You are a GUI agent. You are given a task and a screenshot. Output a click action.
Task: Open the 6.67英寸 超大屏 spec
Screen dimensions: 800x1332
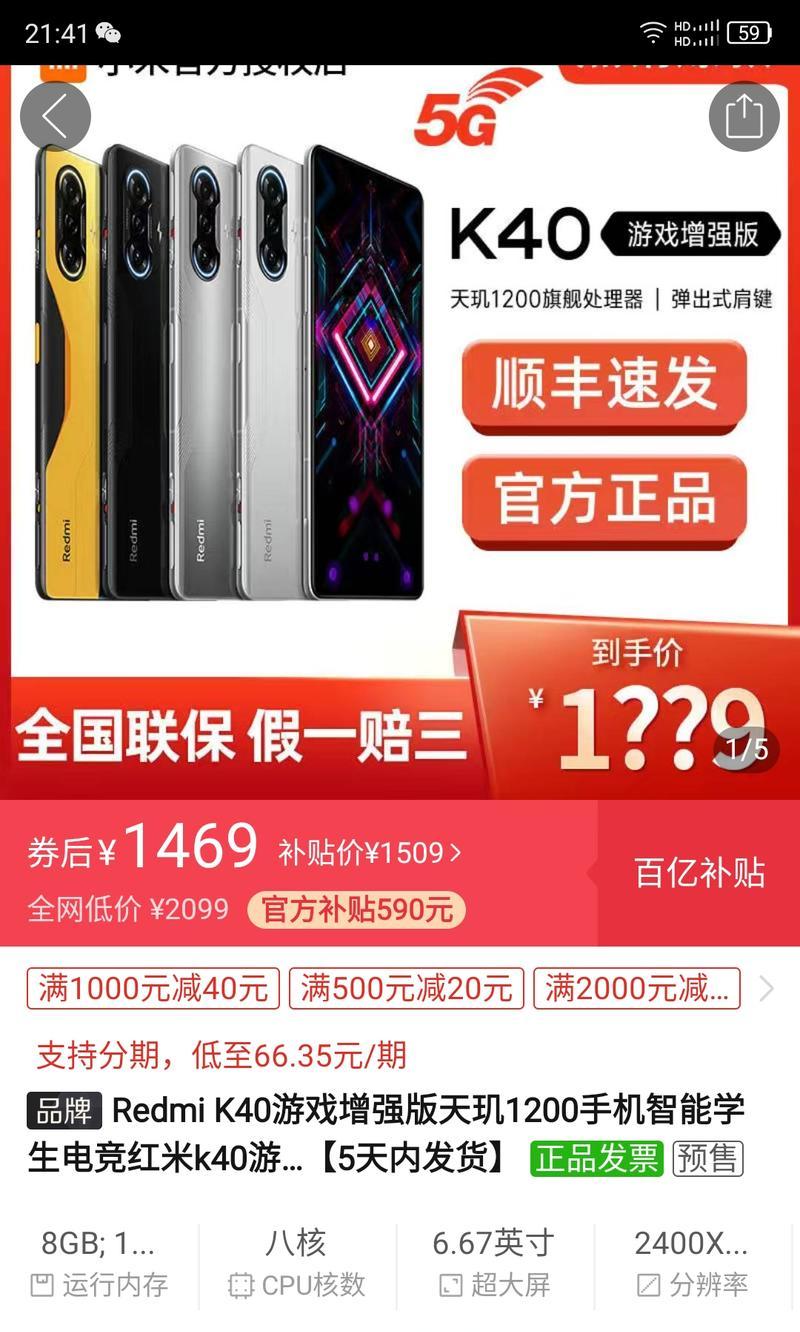tap(494, 1263)
